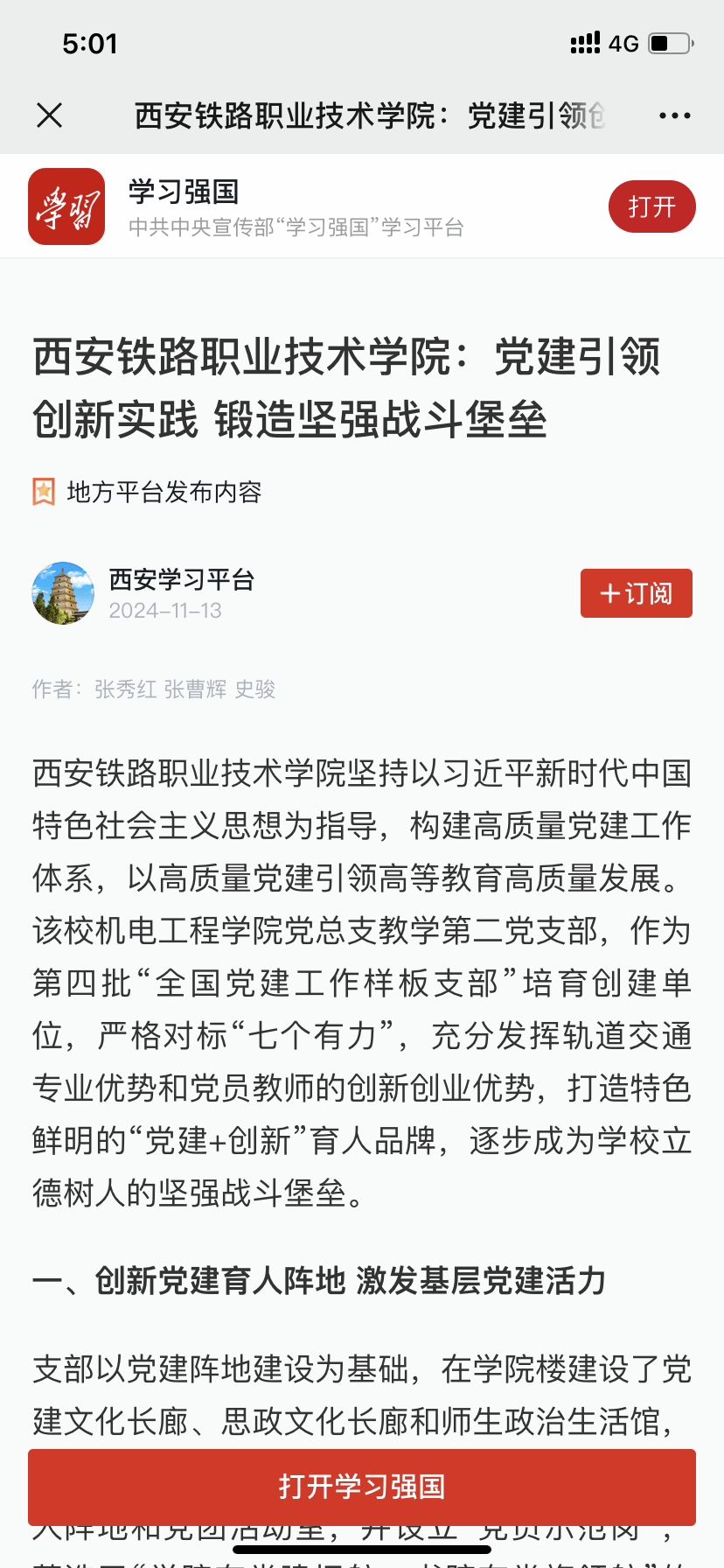This screenshot has width=724, height=1568.
Task: Open 西安学习平台 publisher profile
Action: coord(180,580)
